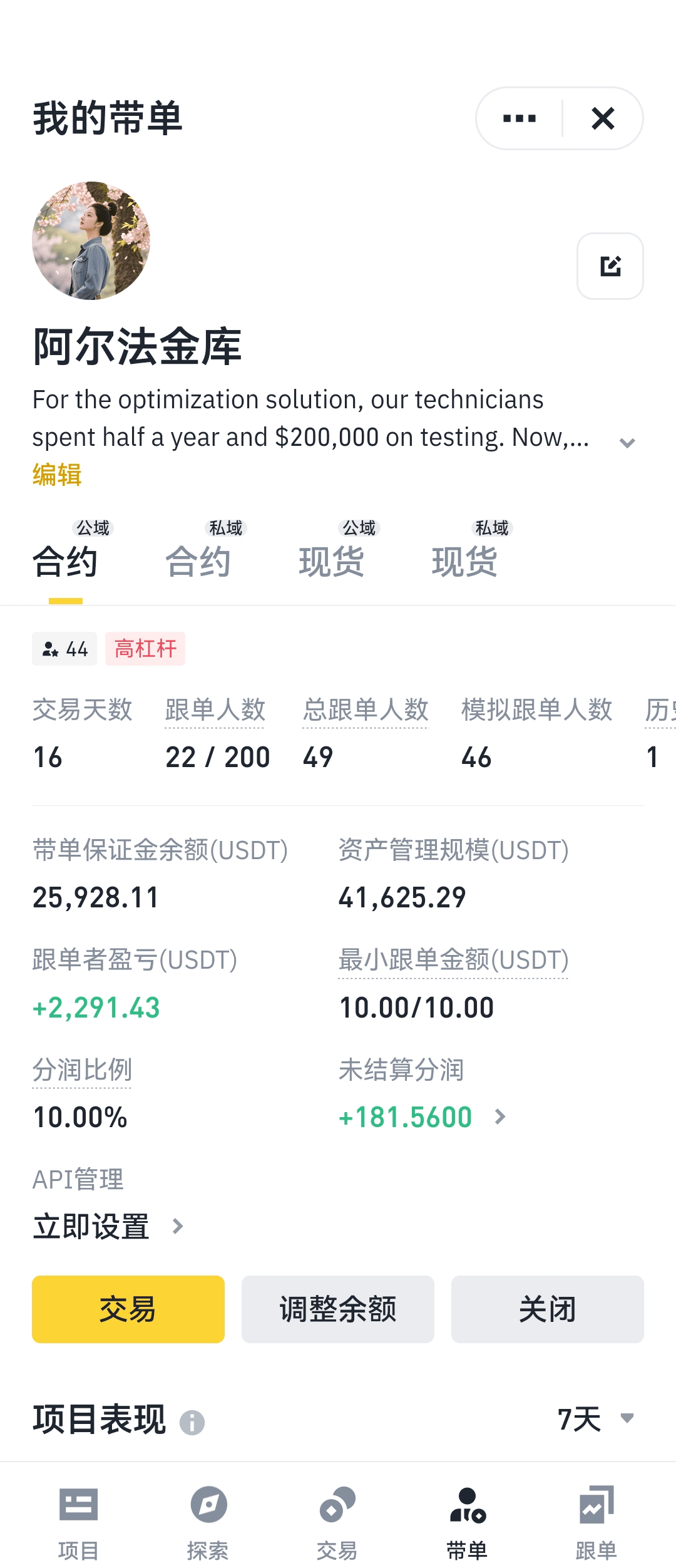Screen dimensions: 676x1568
Task: Go to the 探索 bottom tab
Action: 208,1522
